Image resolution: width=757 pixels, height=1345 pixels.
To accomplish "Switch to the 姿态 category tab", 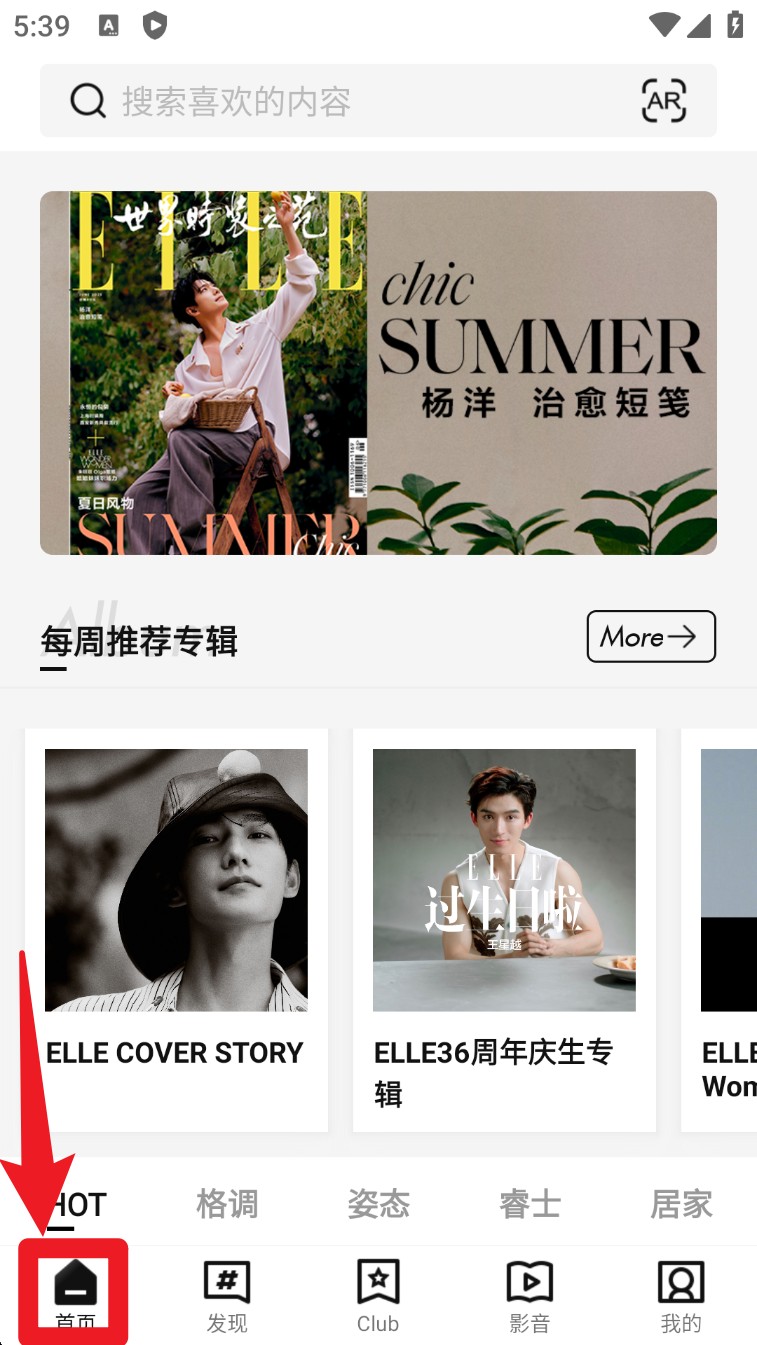I will (x=378, y=1204).
